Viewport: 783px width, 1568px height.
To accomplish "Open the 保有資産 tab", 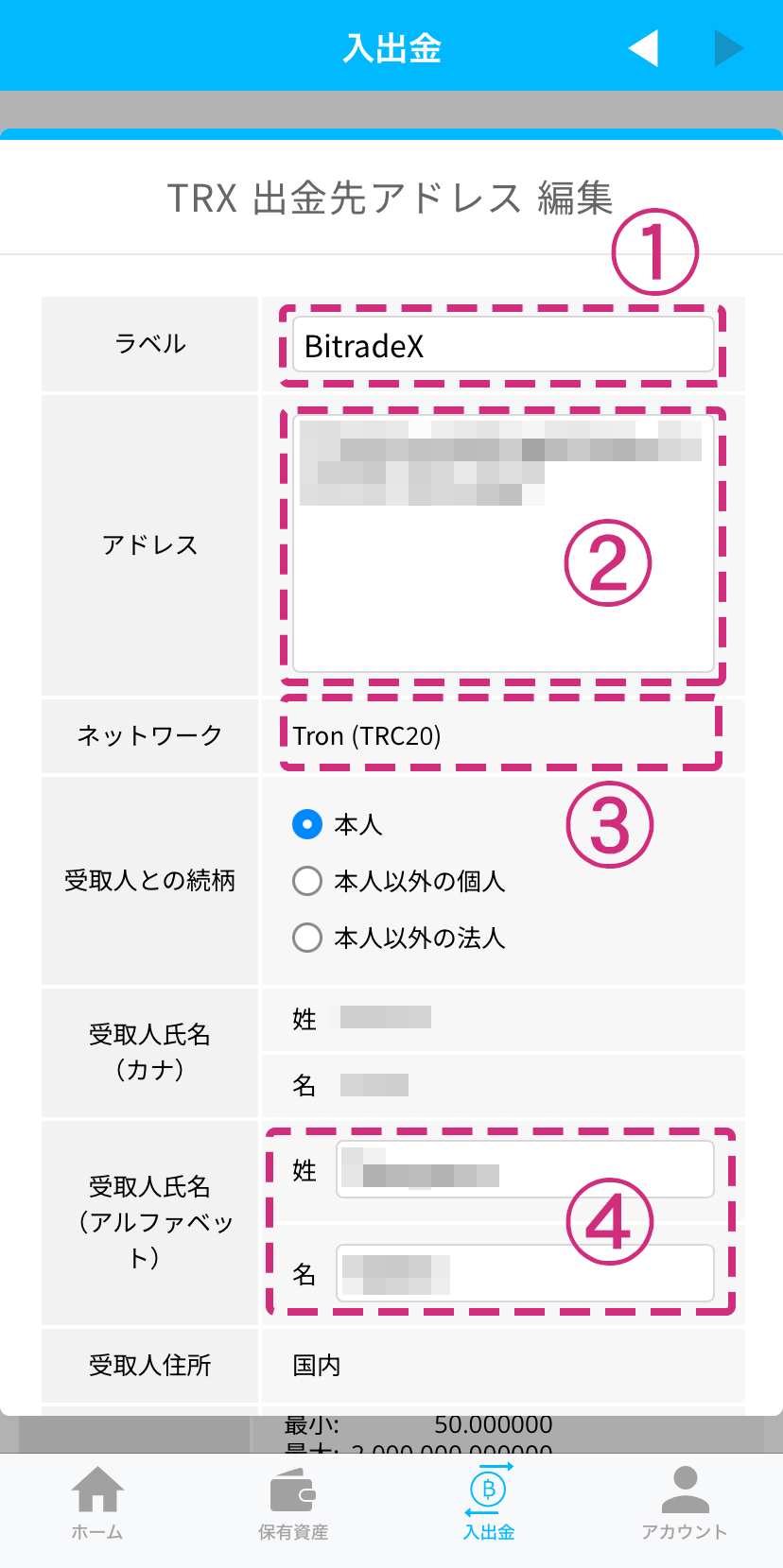I will pos(293,1503).
